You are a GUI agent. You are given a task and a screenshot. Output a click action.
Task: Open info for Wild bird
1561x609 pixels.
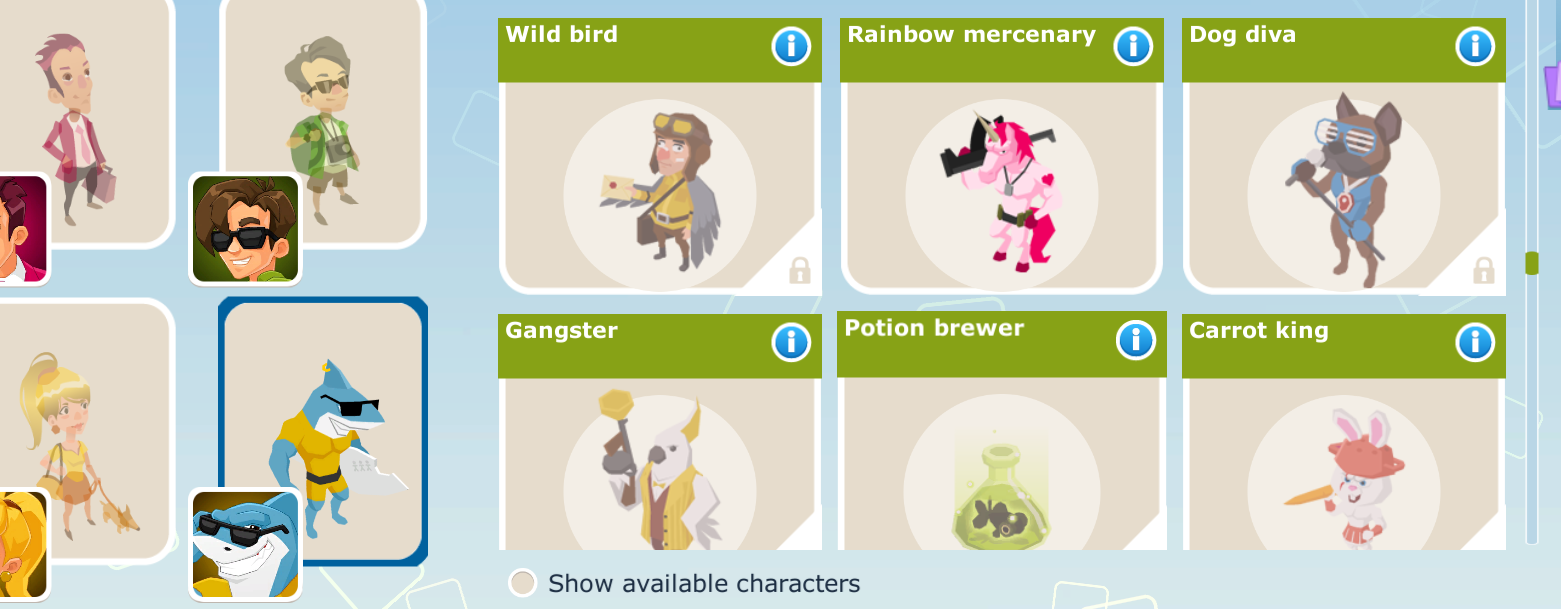point(790,46)
